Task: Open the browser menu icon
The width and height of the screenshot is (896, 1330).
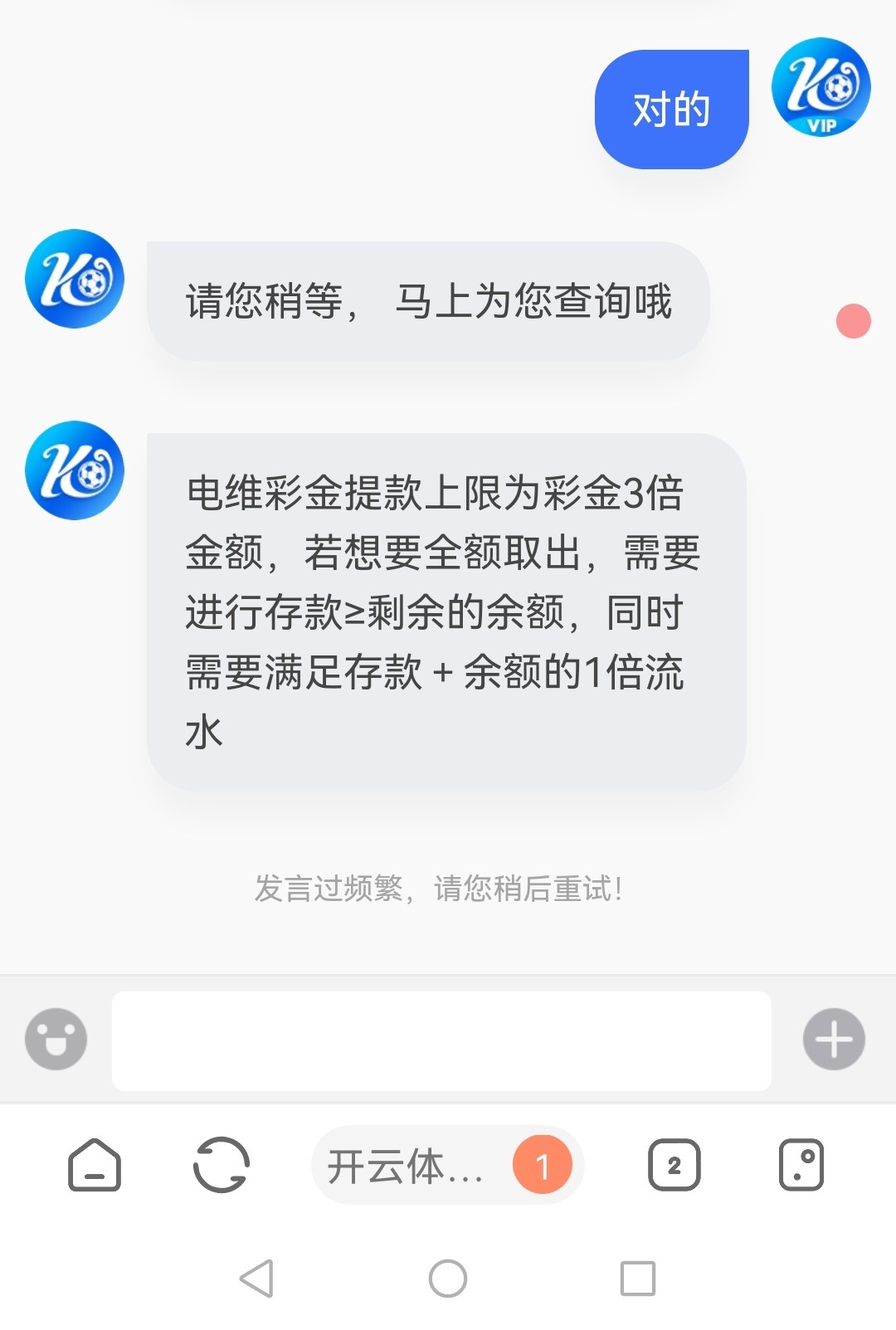Action: [801, 1165]
